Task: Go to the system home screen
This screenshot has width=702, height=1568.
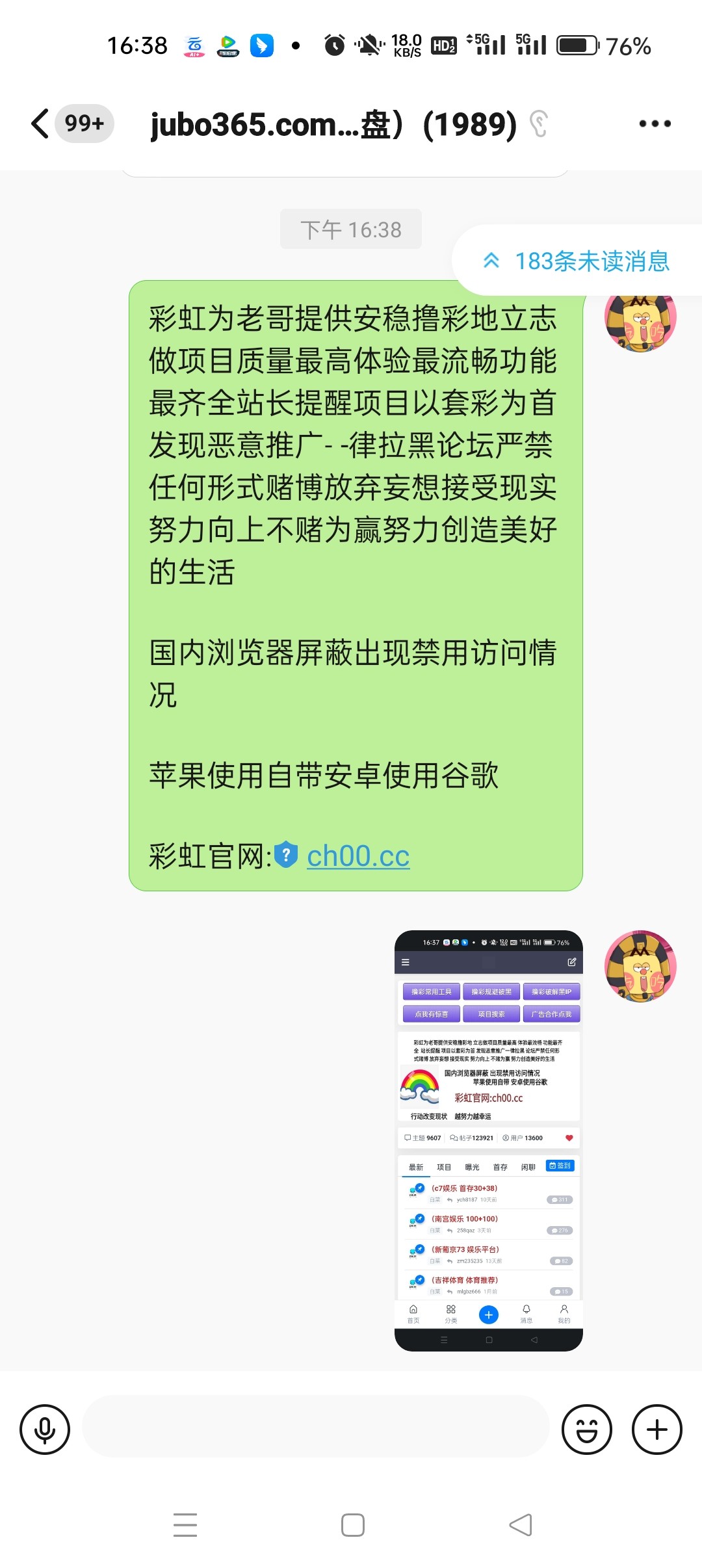Action: pos(352,1524)
